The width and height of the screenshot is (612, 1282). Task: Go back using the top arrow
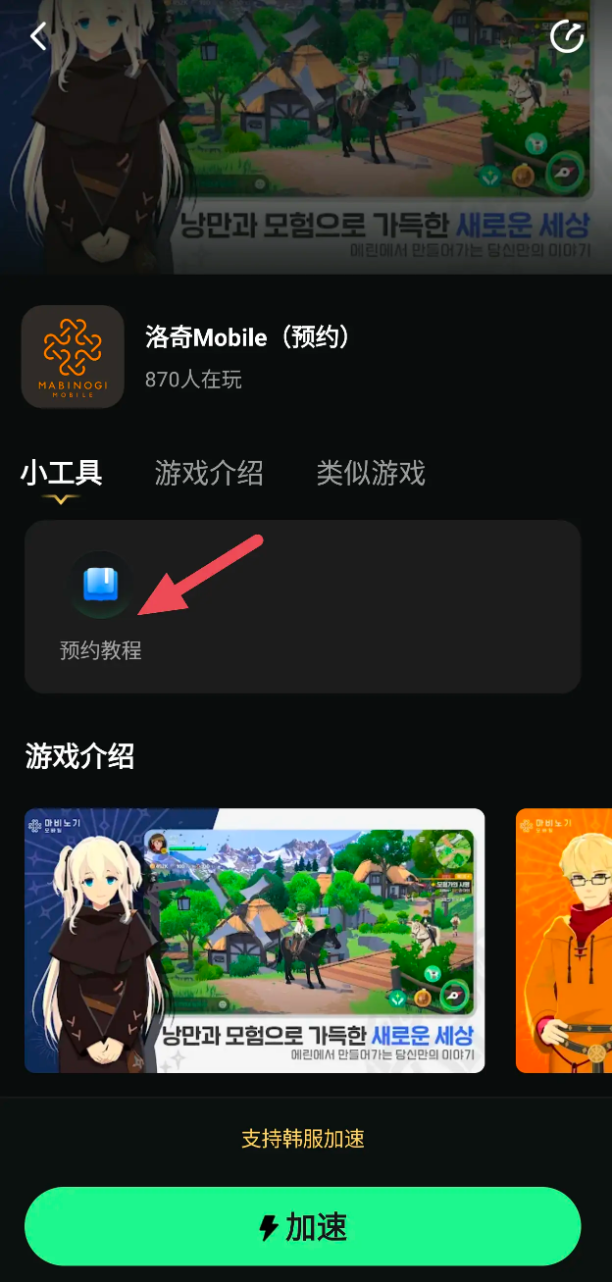(x=39, y=38)
